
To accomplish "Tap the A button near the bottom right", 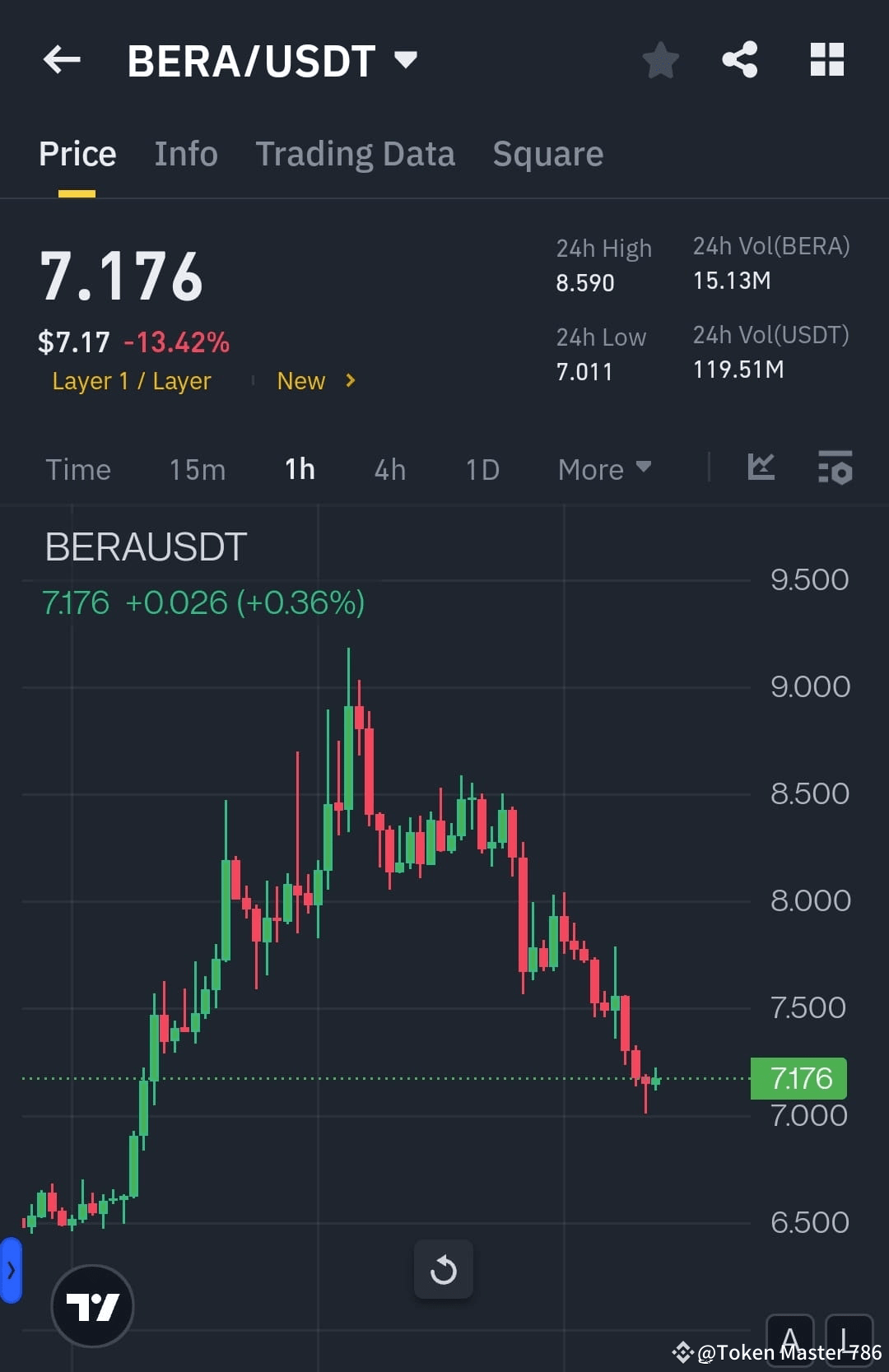I will (789, 1340).
